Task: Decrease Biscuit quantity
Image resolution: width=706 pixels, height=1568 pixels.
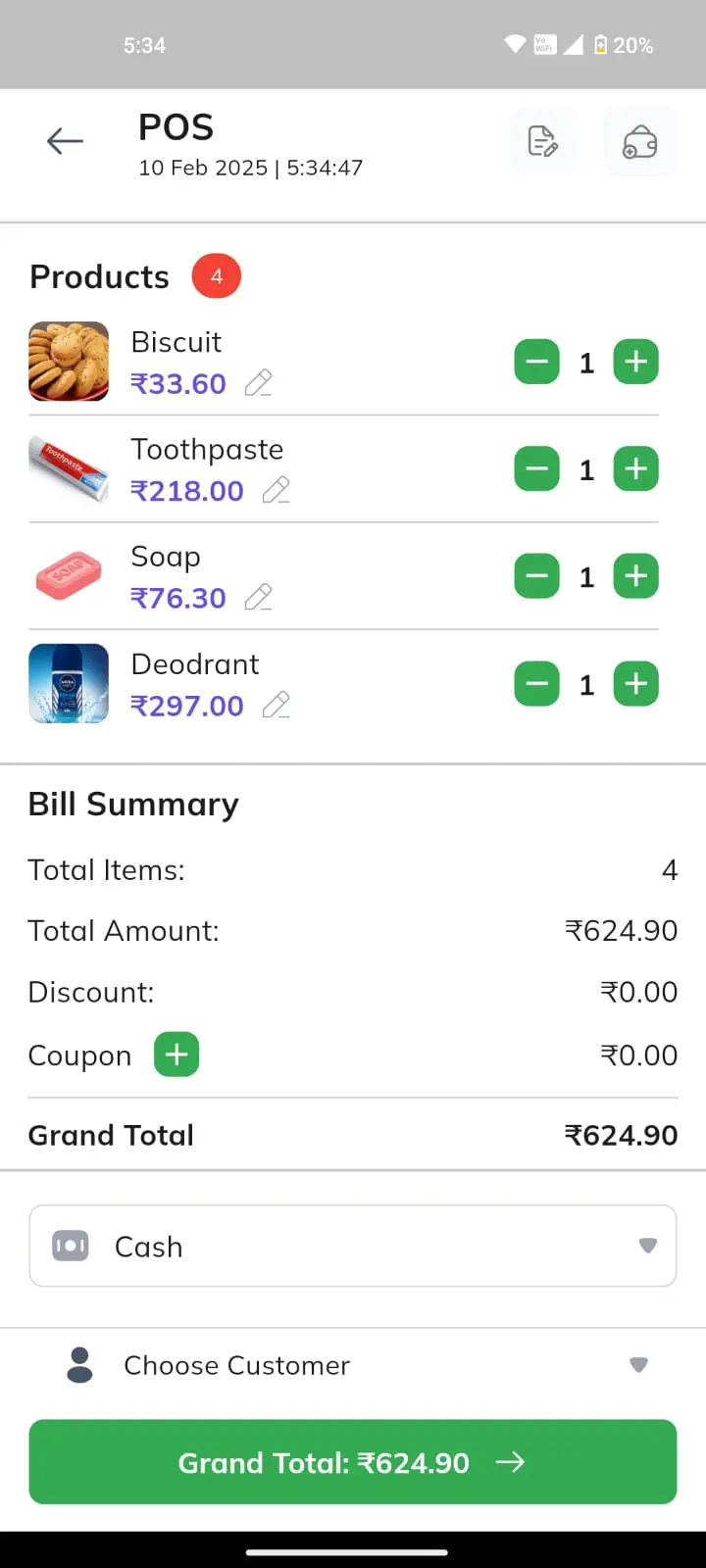Action: pyautogui.click(x=537, y=363)
